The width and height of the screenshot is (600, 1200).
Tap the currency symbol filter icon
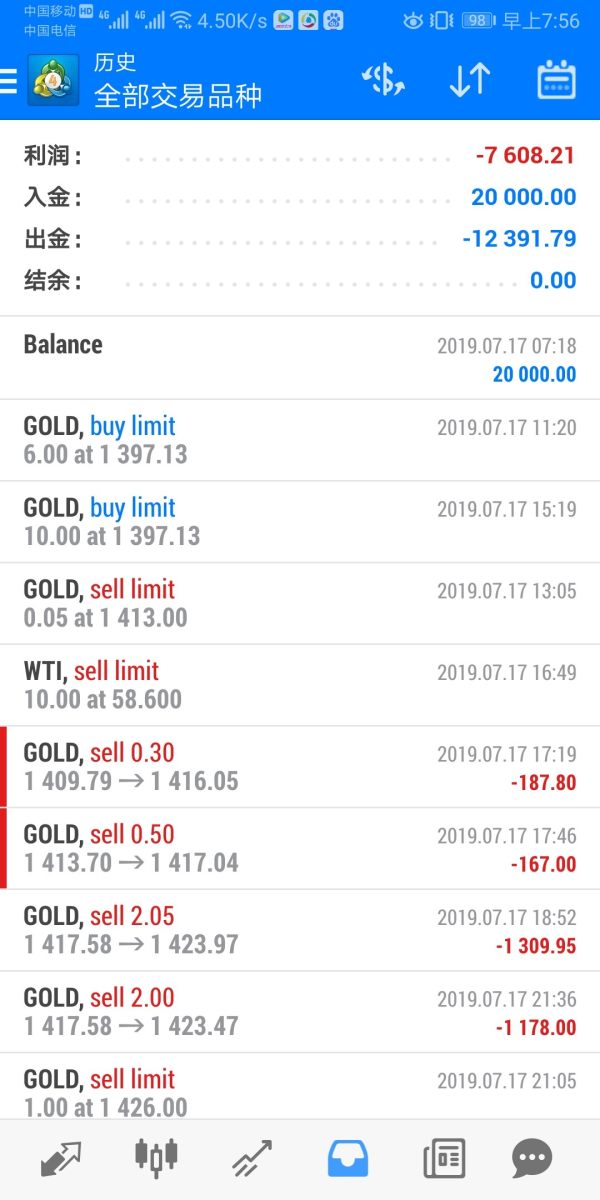(x=383, y=81)
